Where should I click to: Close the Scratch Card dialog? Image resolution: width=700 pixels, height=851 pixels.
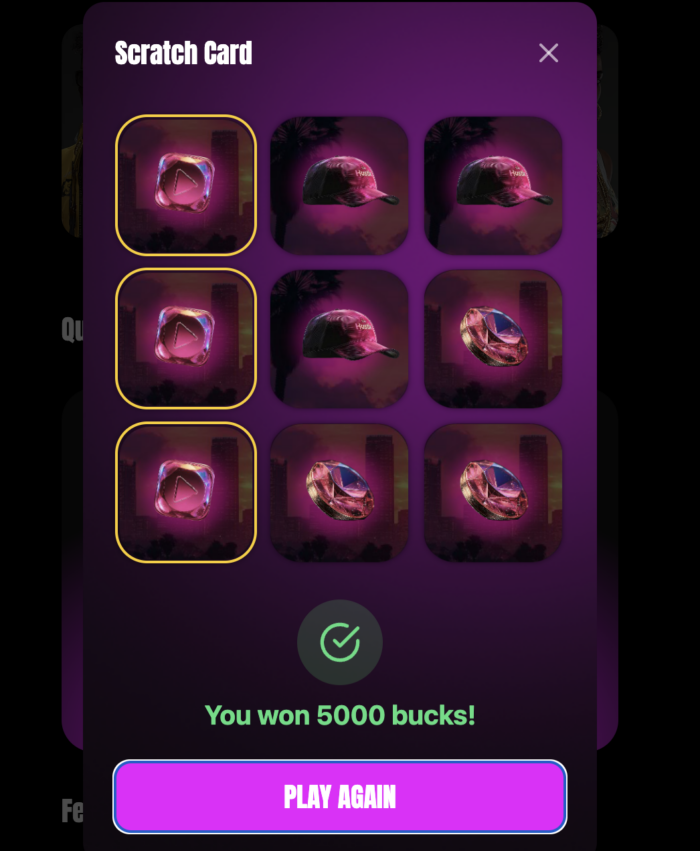[x=548, y=53]
